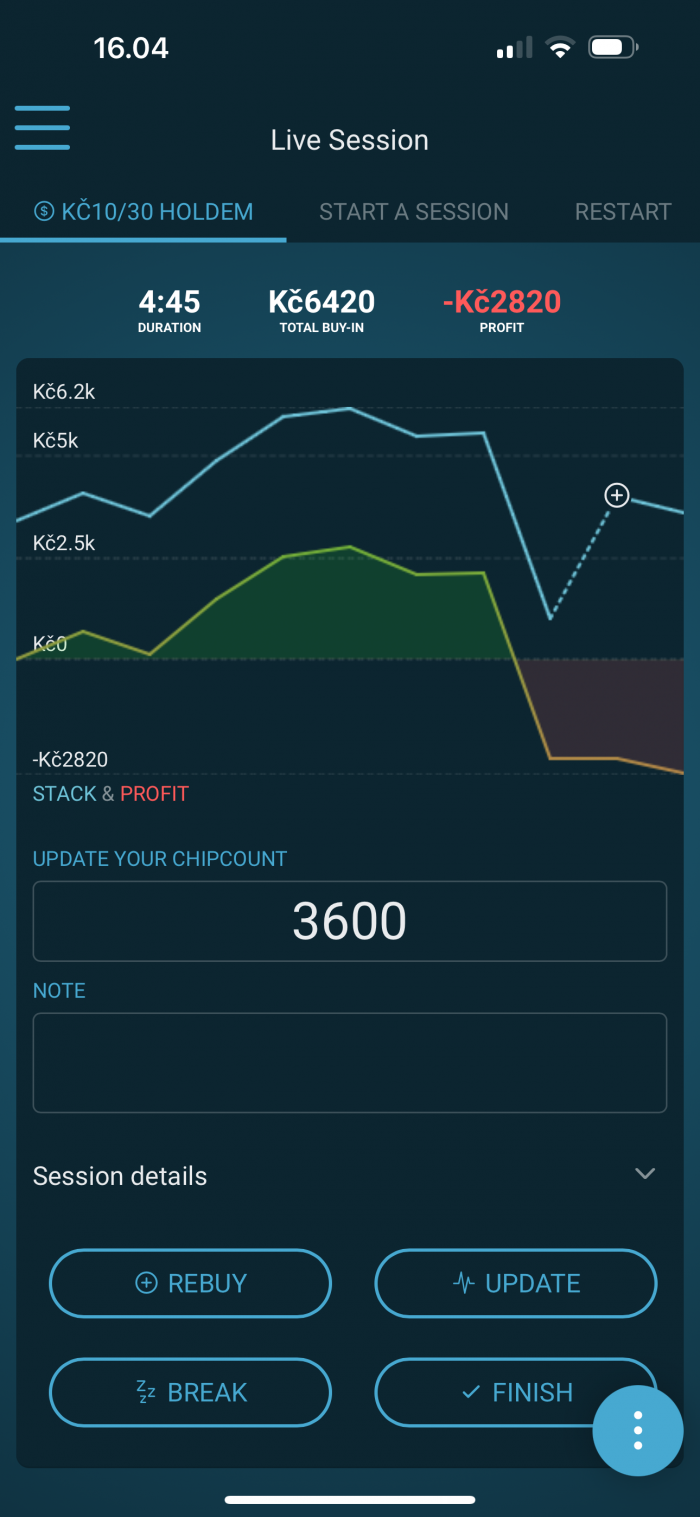Start a break with the Break button

click(x=190, y=1392)
